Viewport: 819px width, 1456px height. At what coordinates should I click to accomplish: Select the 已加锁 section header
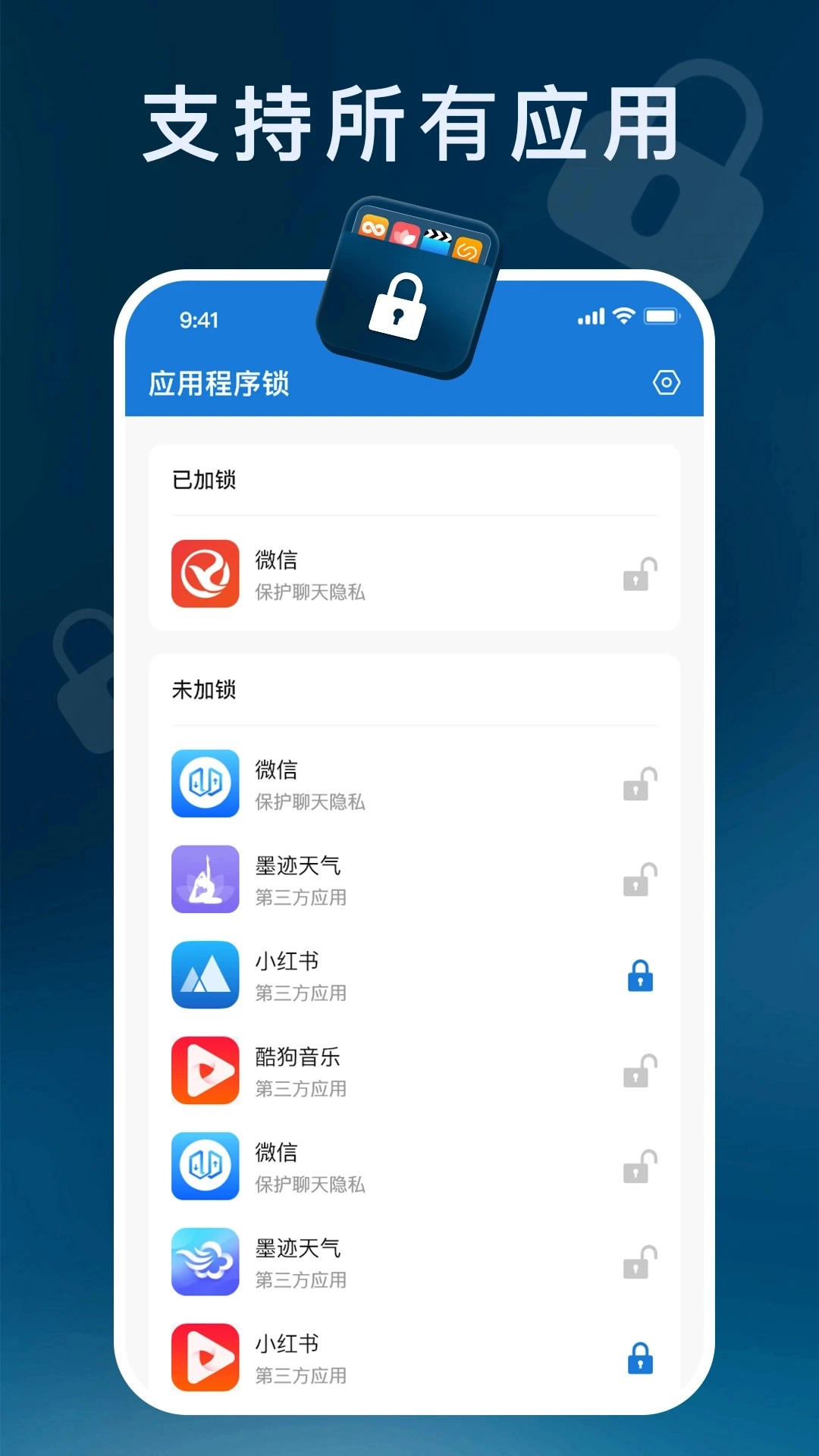[x=203, y=480]
